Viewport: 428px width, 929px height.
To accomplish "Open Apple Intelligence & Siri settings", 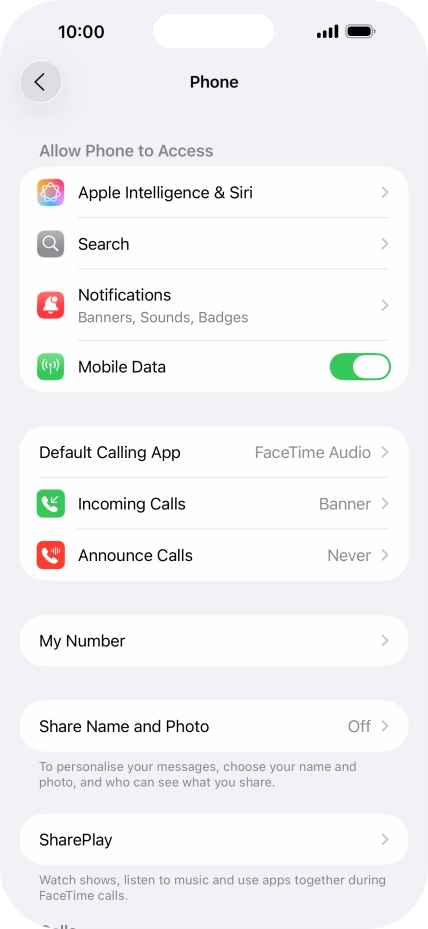I will (x=214, y=193).
